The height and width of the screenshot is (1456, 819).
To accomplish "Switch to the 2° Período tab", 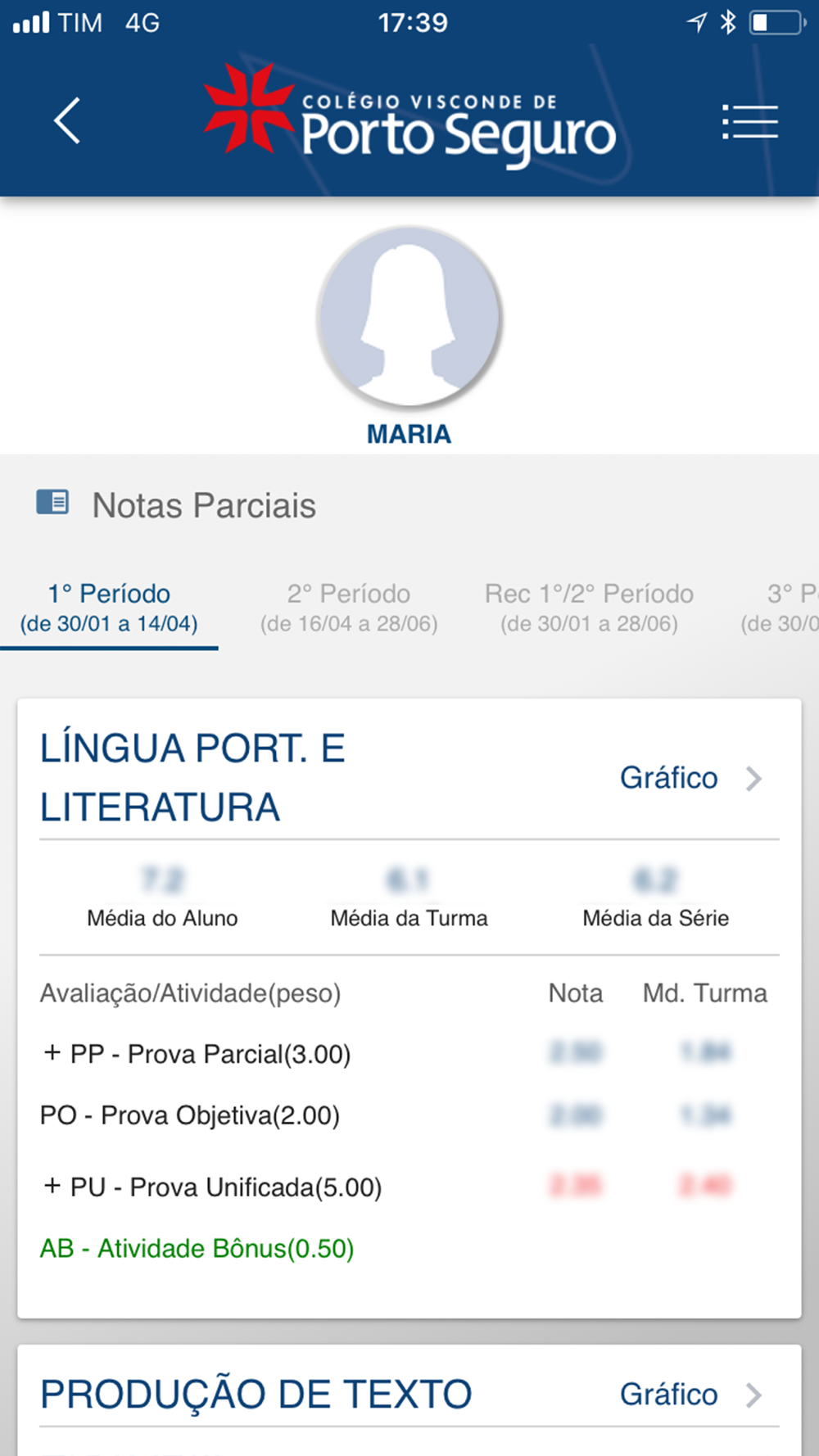I will coord(349,608).
